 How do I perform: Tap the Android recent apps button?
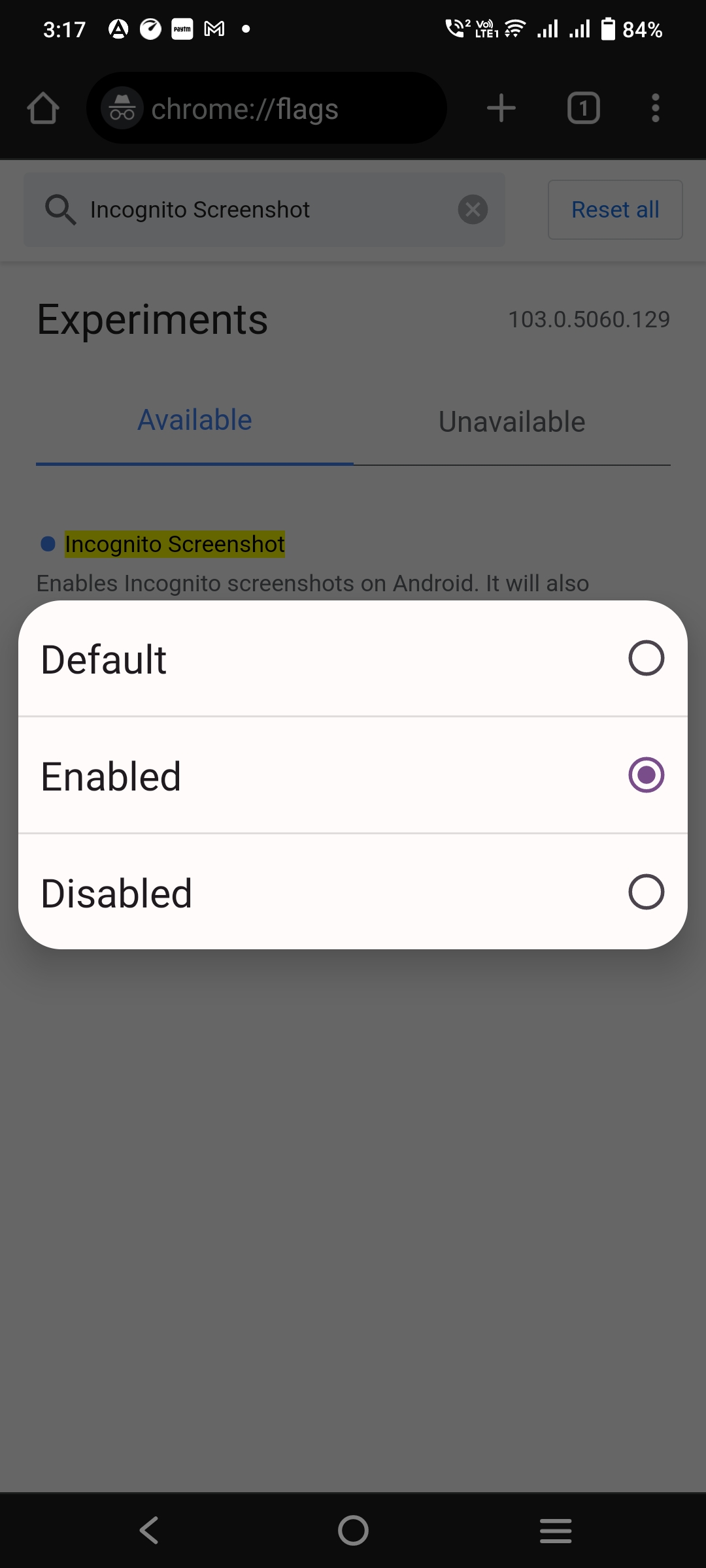point(556,1528)
